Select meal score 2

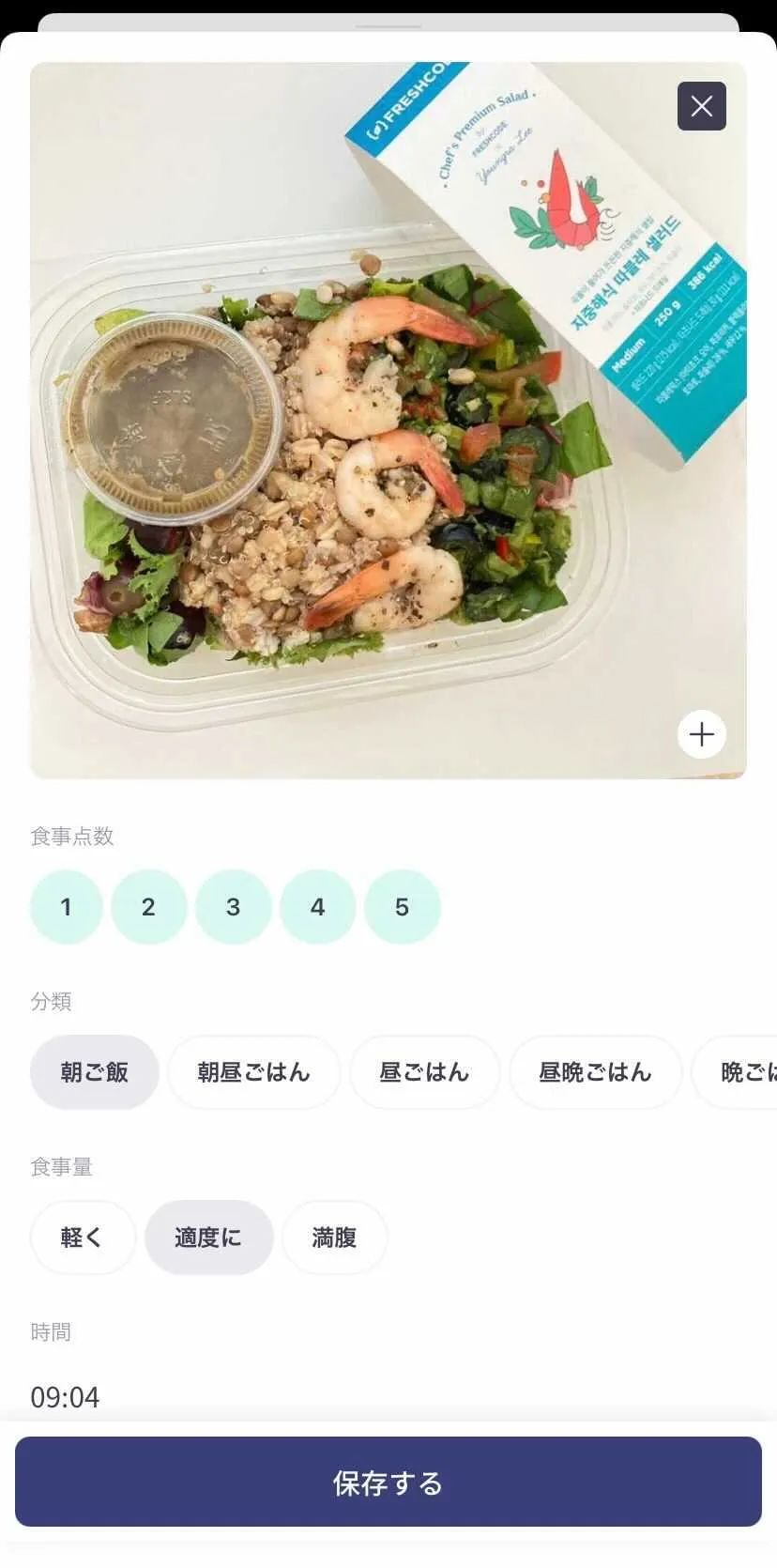(148, 907)
